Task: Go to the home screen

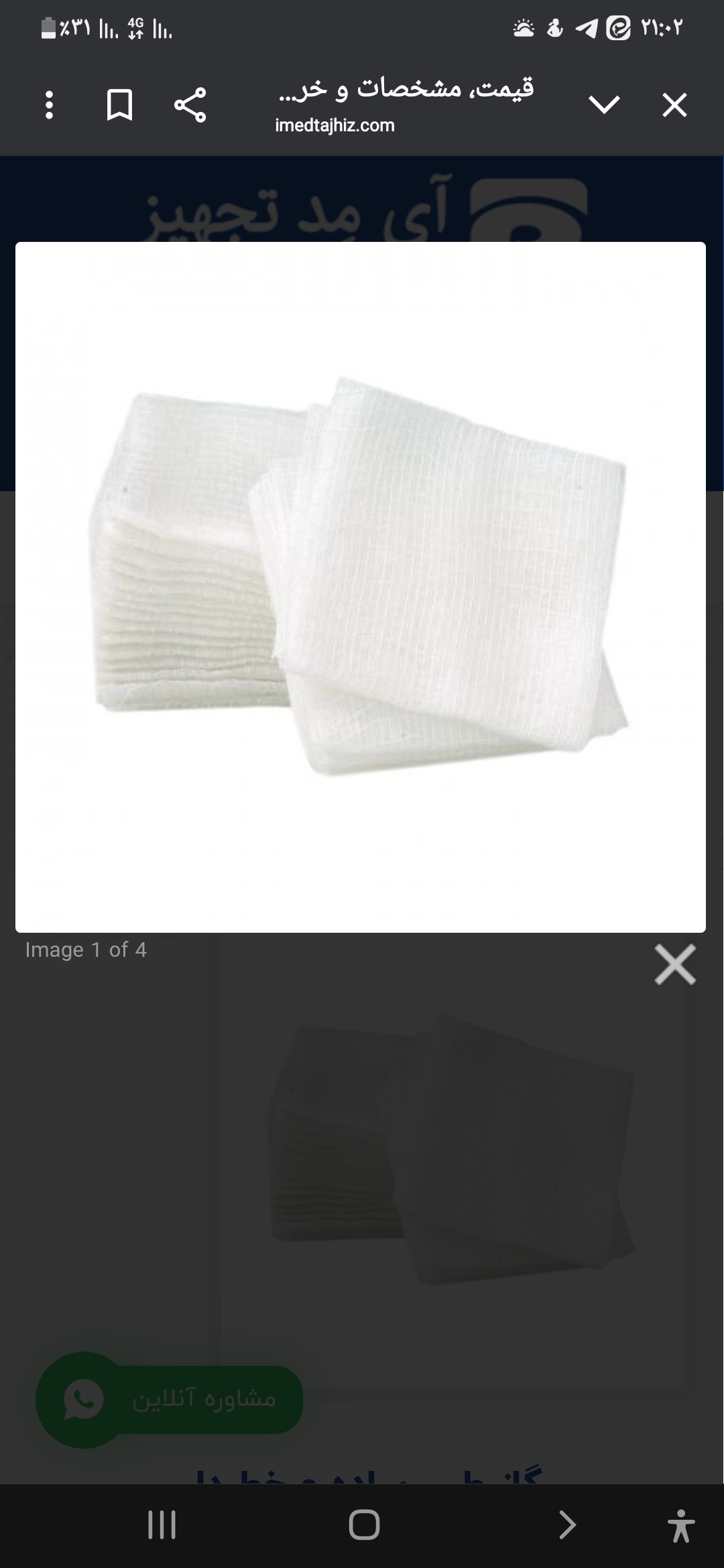Action: (x=364, y=1525)
